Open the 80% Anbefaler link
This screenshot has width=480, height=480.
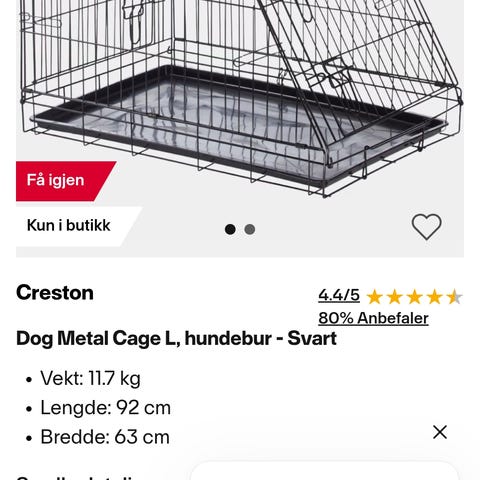pos(373,318)
